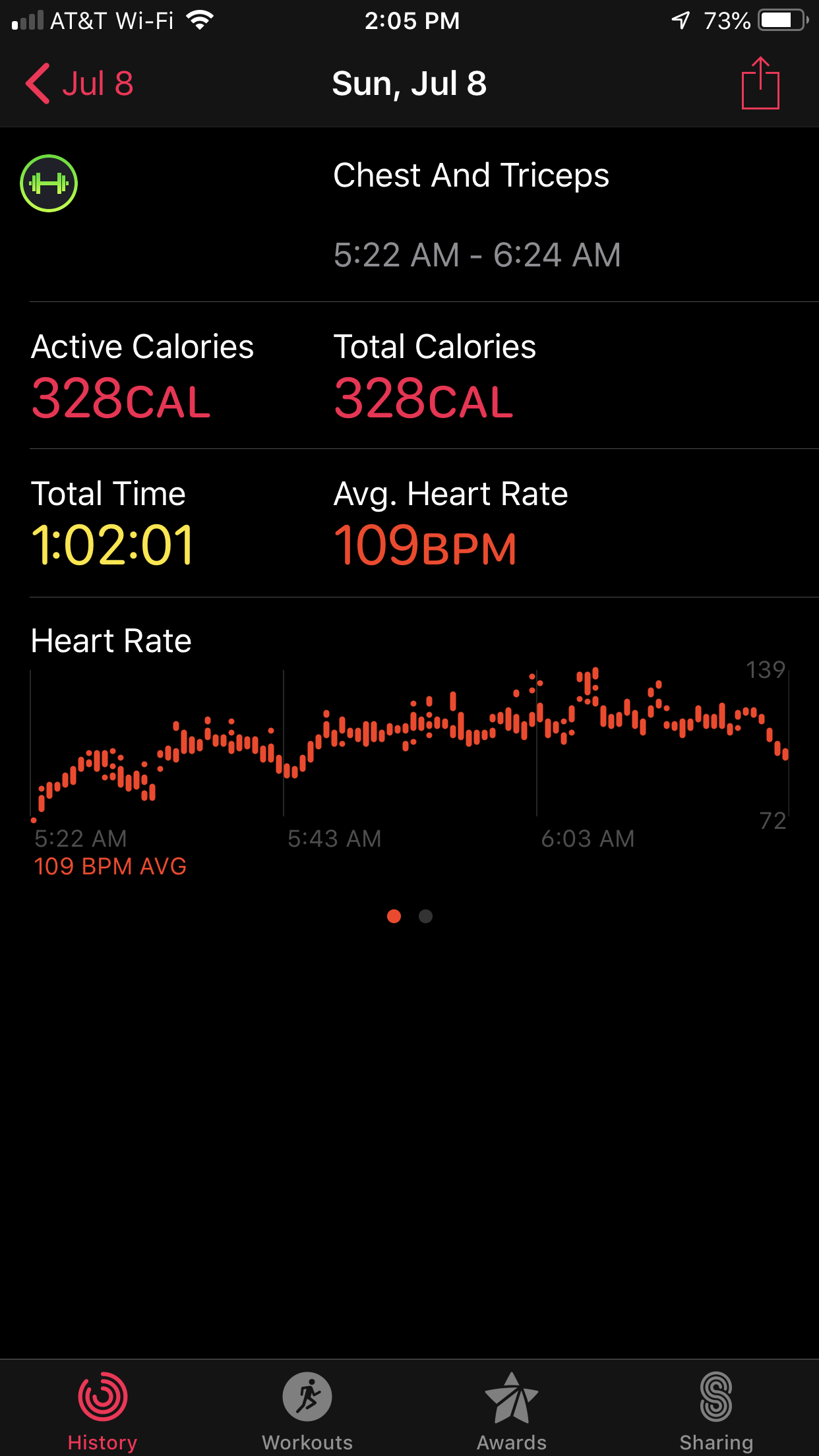819x1456 pixels.
Task: Tap the second page indicator dot
Action: 426,916
